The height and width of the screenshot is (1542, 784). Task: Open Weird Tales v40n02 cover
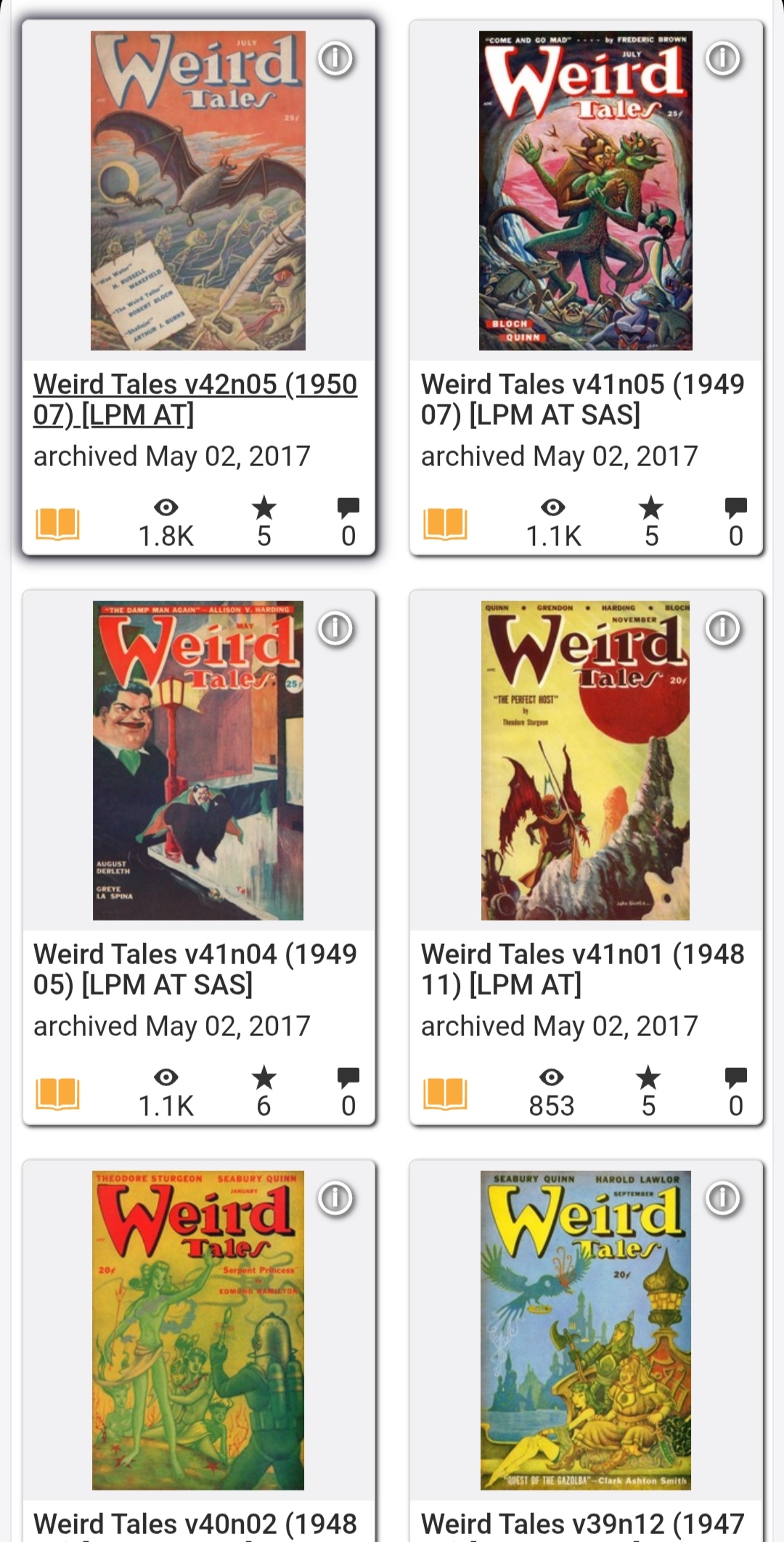(197, 1330)
